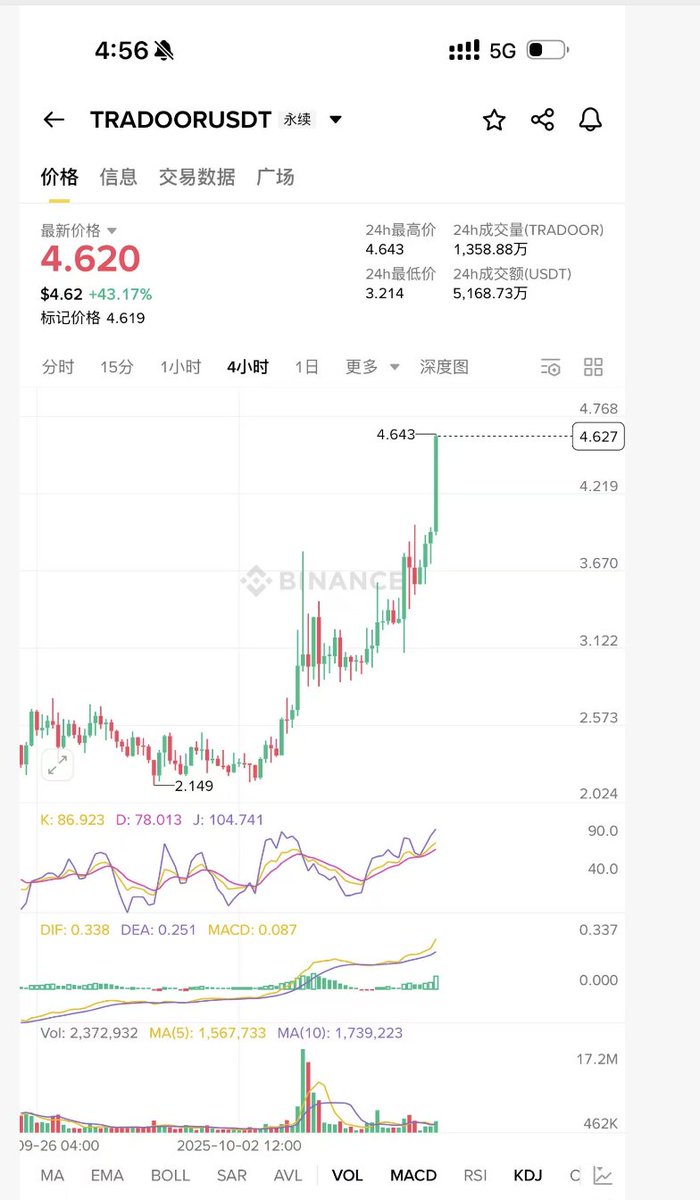Enable the BOLL indicator
Image resolution: width=700 pixels, height=1200 pixels.
(170, 1175)
